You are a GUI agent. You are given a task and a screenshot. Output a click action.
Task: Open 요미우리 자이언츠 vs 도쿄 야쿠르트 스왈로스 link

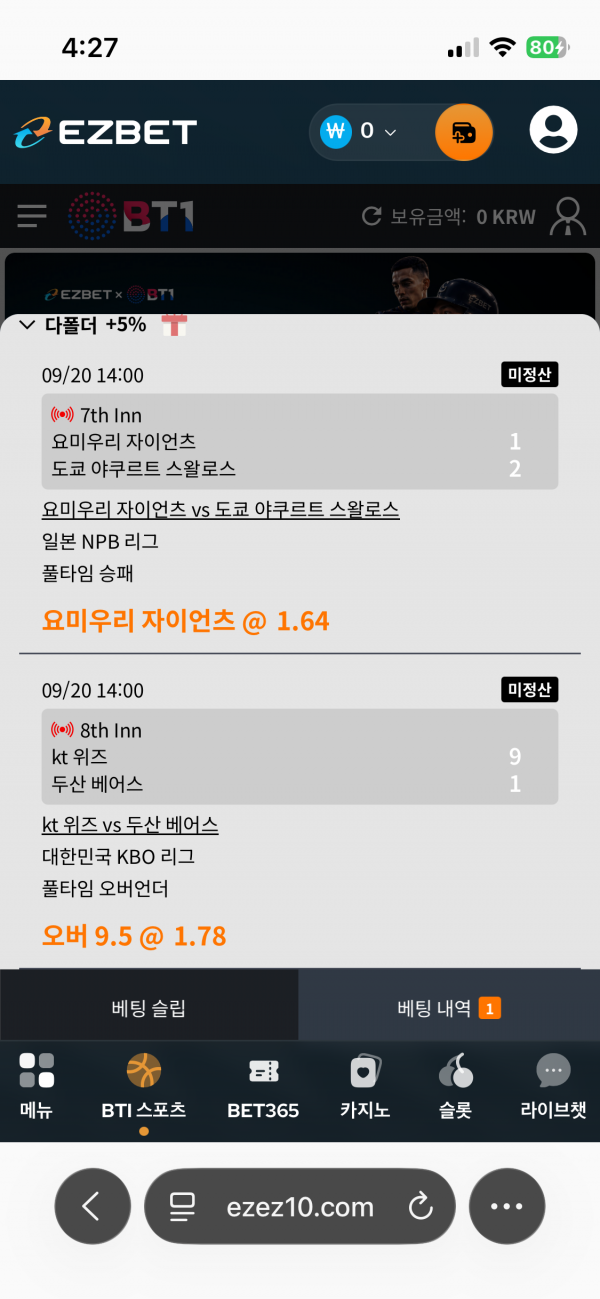[220, 509]
